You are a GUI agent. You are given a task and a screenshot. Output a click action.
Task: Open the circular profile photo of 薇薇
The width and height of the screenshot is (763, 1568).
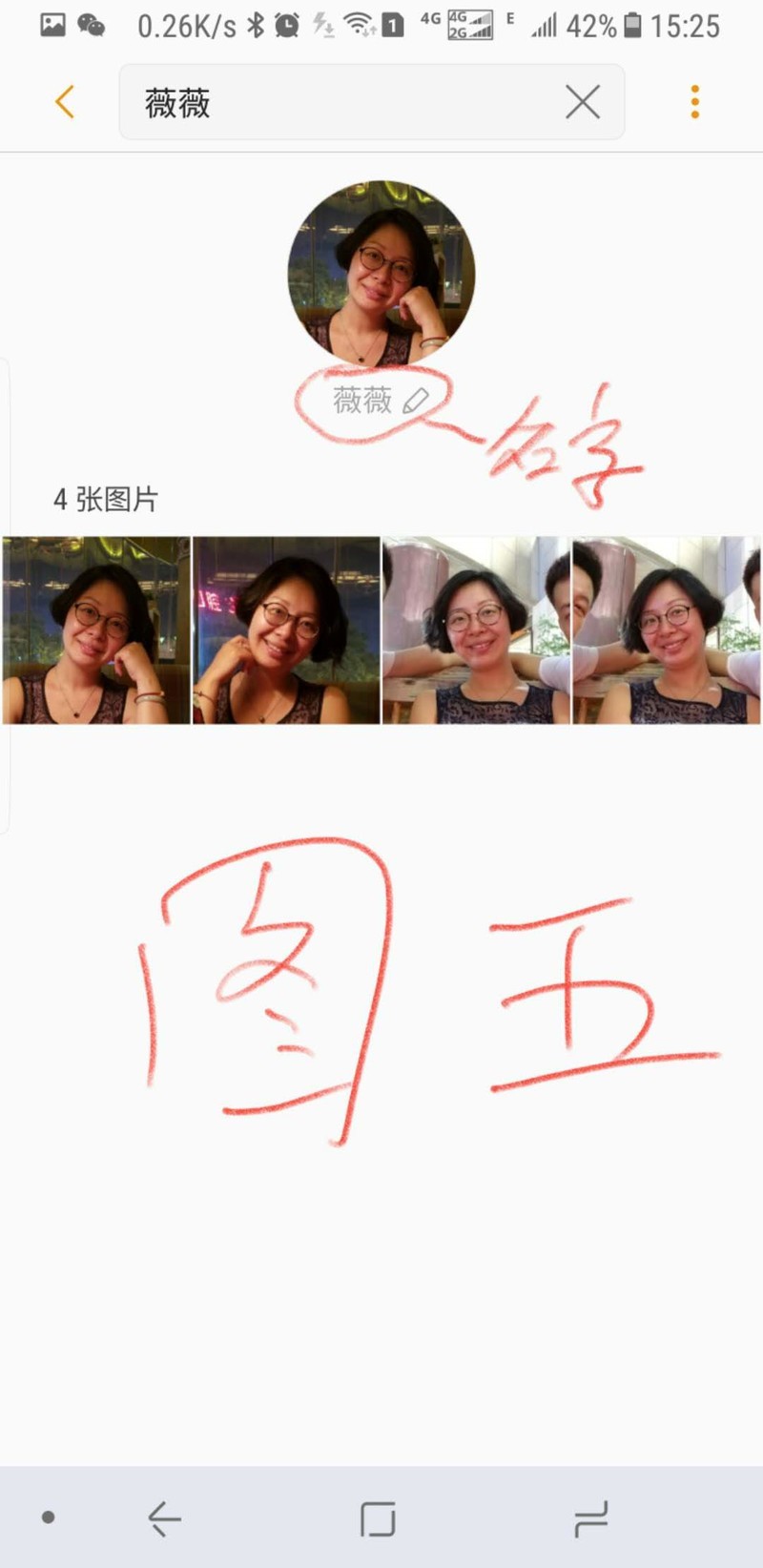(381, 273)
